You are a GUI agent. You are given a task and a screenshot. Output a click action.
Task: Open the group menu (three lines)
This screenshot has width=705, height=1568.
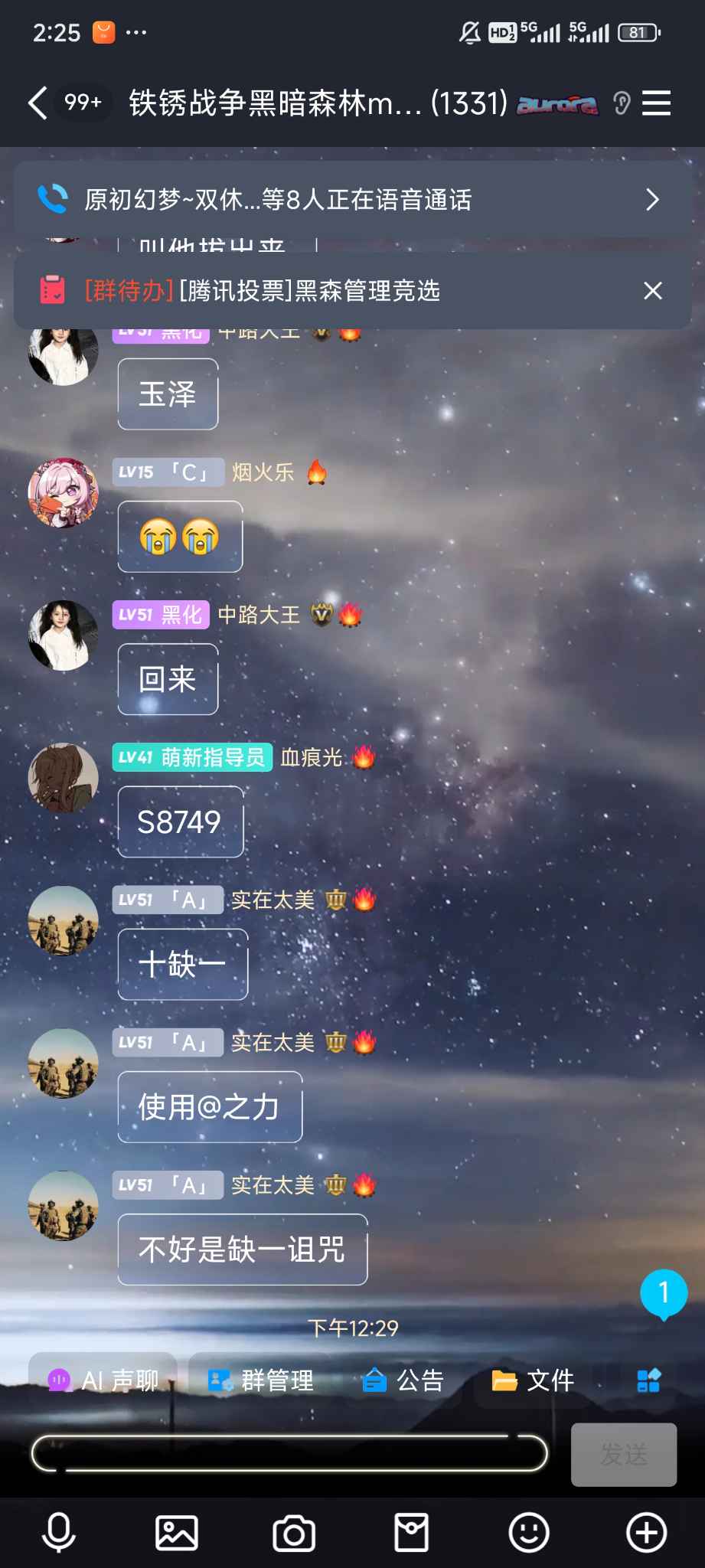(x=656, y=103)
